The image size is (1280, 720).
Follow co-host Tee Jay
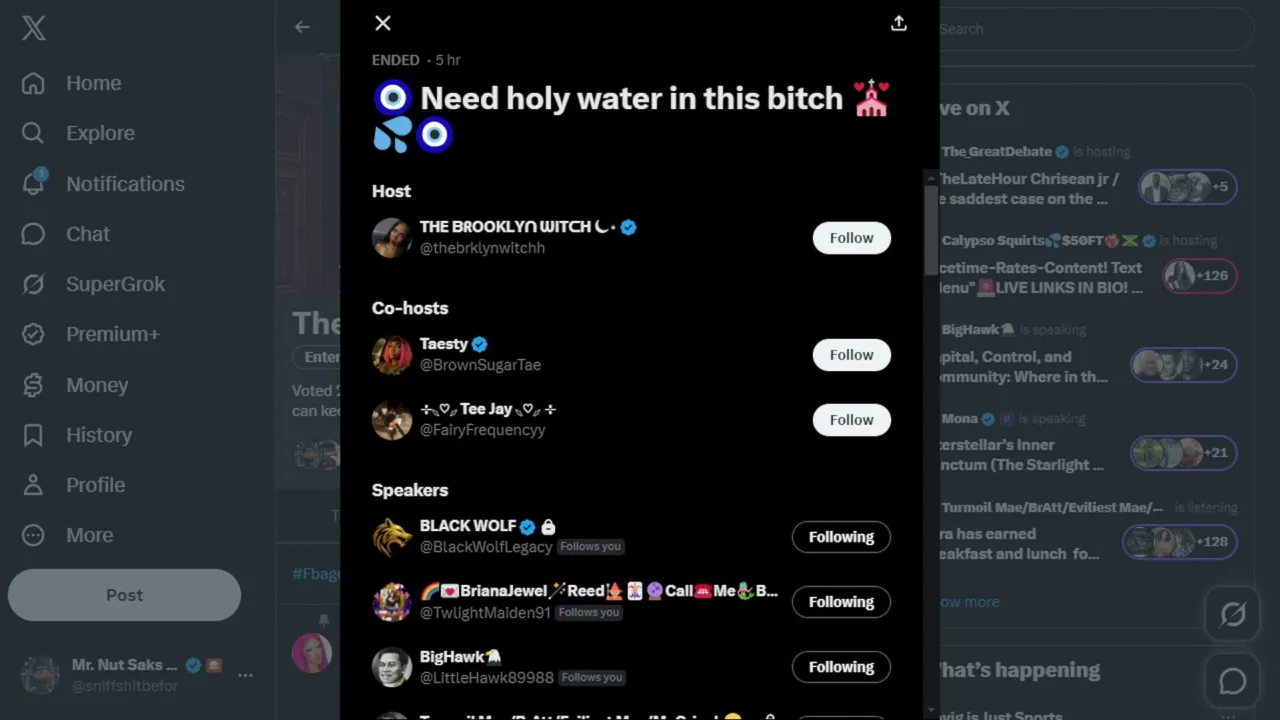(x=851, y=420)
